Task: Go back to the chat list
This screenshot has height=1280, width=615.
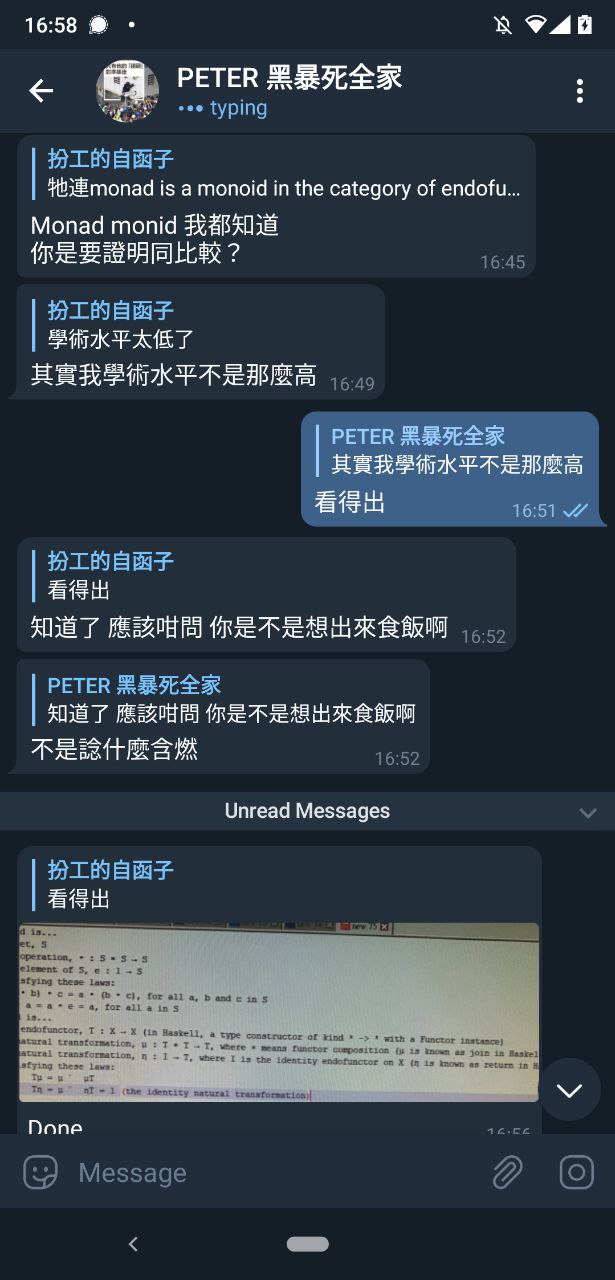Action: pos(41,91)
